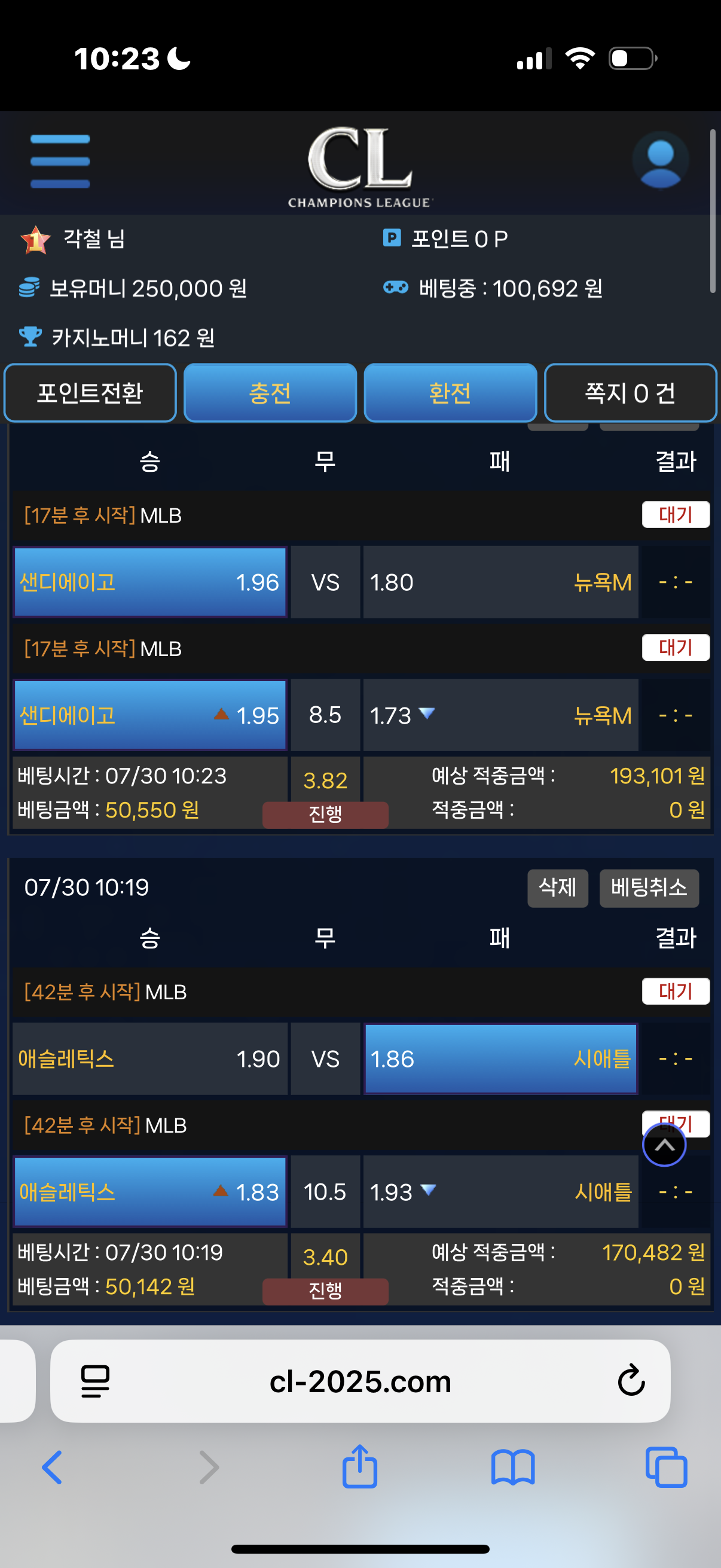Open the 충전 deposit page

coord(270,393)
